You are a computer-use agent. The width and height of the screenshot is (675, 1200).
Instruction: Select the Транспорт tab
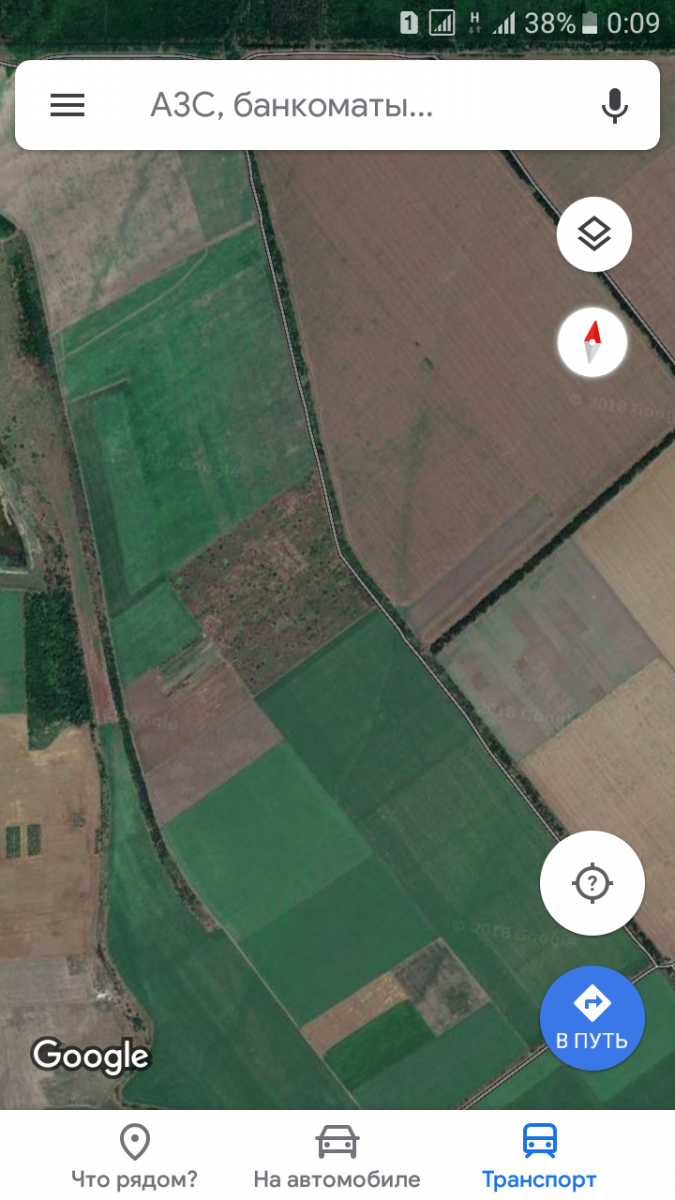[539, 1156]
